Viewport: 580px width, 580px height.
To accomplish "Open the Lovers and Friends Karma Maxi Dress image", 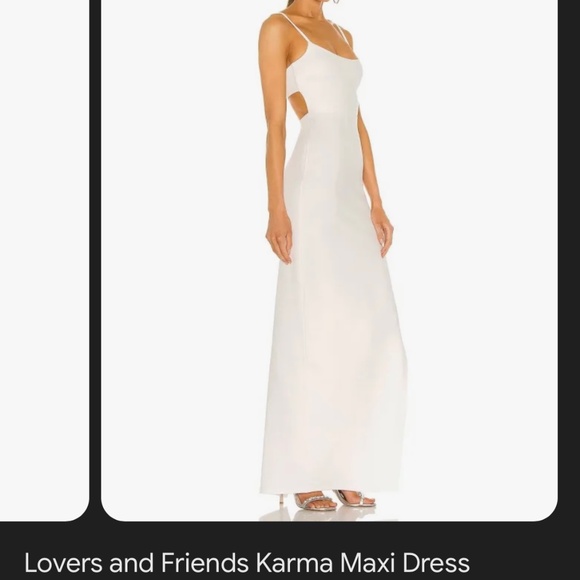I will coord(329,260).
